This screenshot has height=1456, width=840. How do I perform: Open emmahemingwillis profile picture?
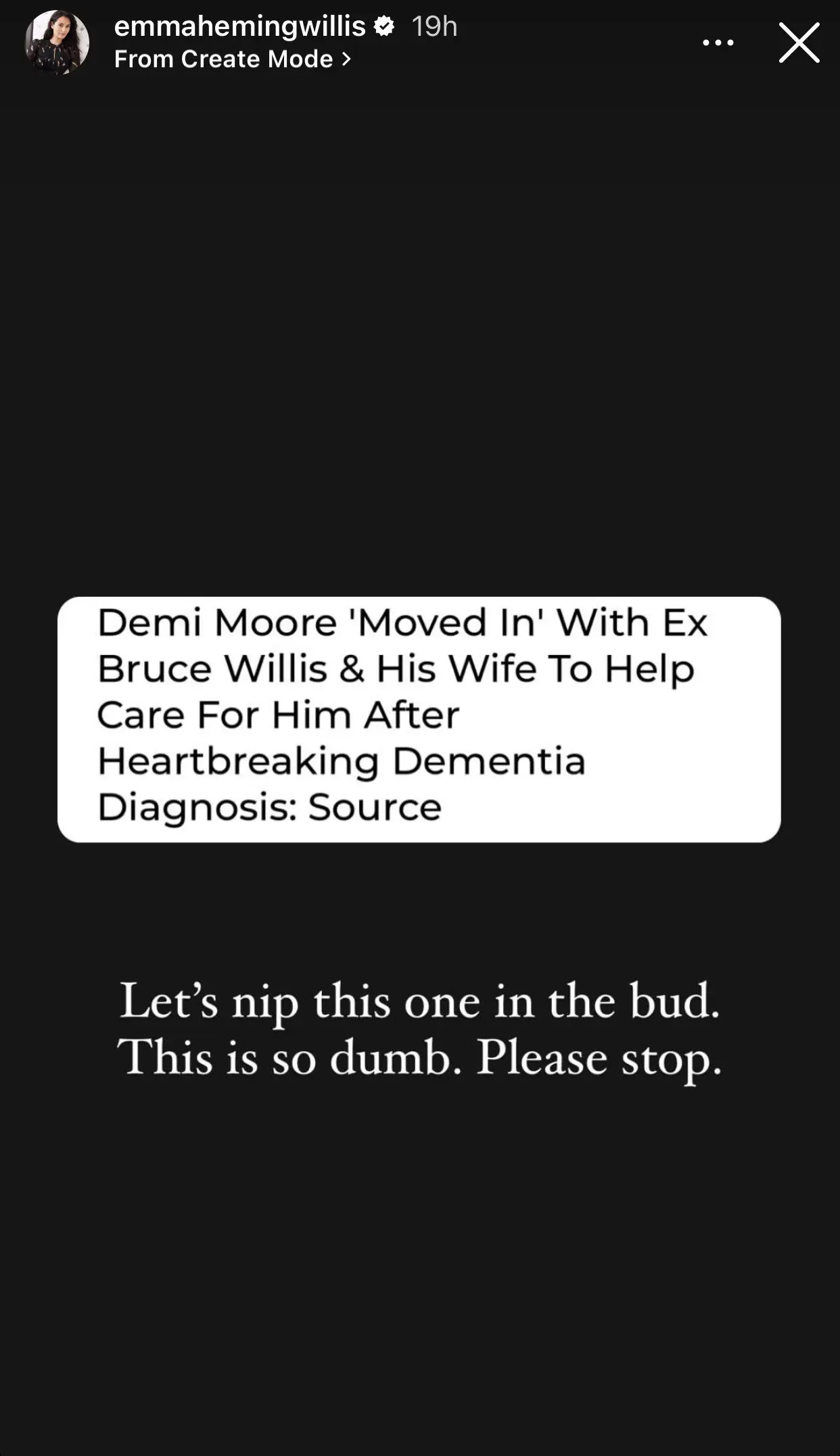57,42
